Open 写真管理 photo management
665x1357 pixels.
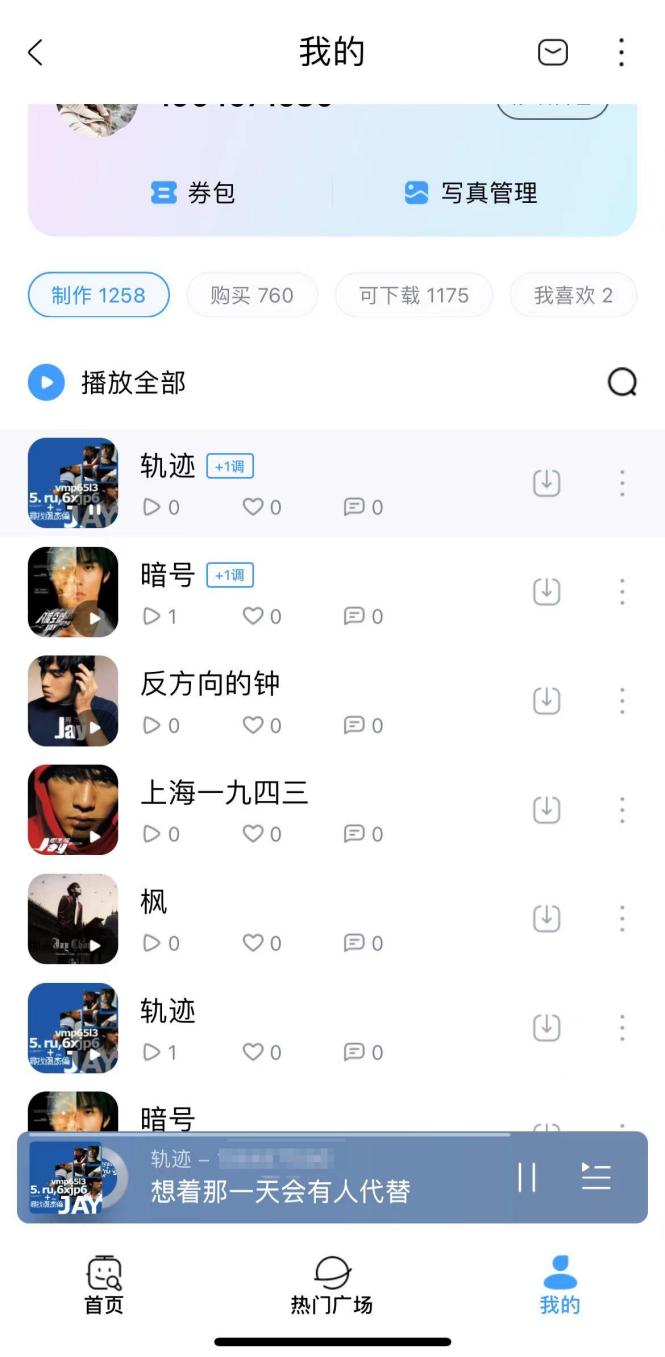tap(471, 192)
